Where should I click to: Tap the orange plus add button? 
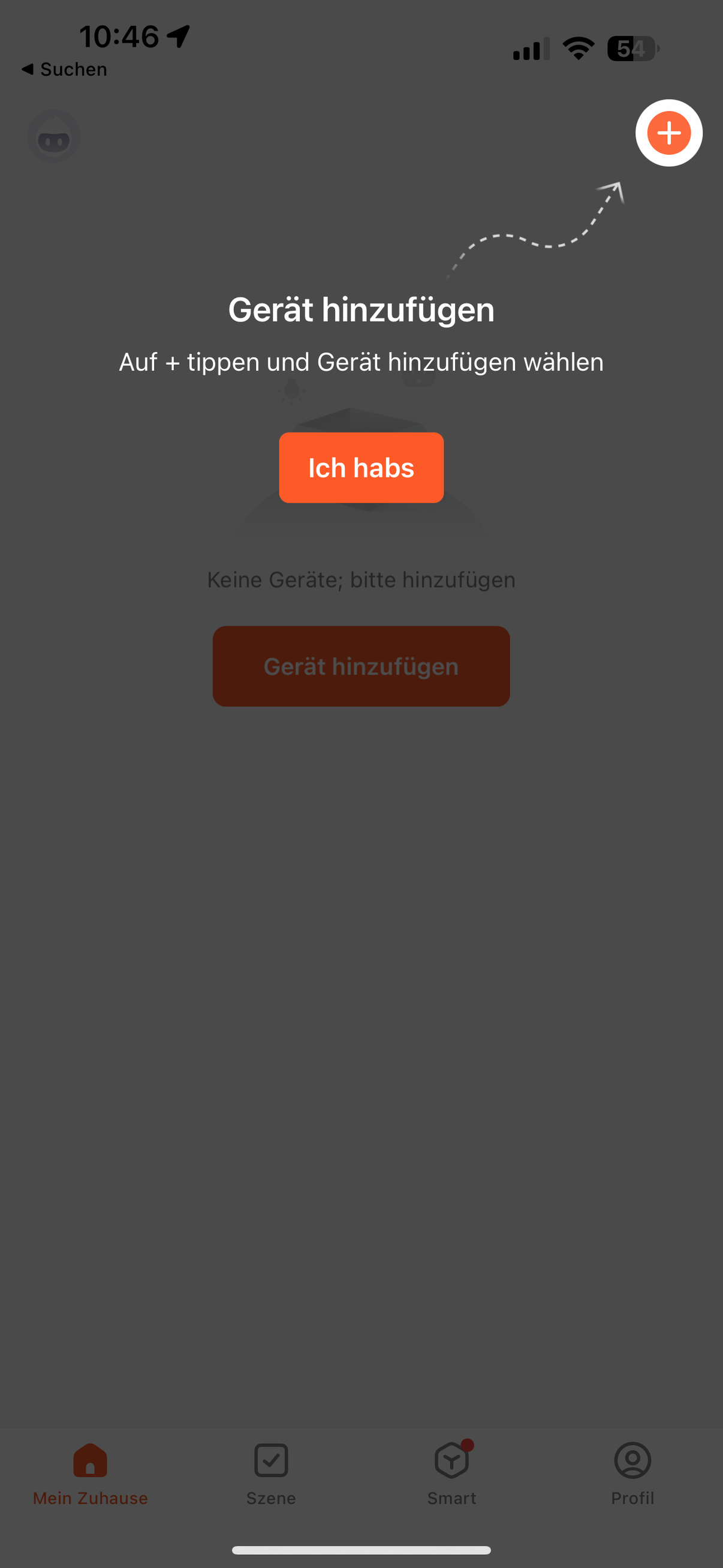(668, 133)
